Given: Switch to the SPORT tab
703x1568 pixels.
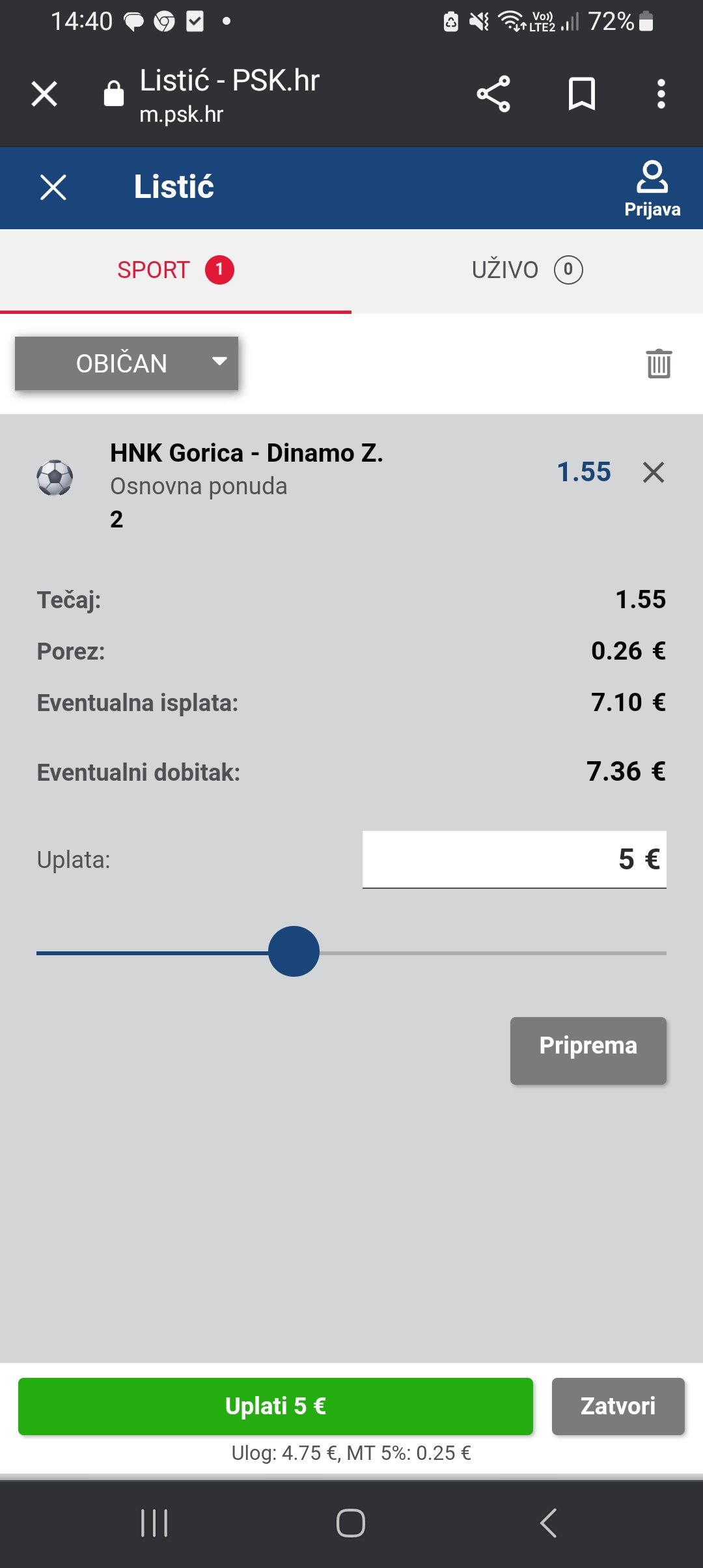Looking at the screenshot, I should click(x=176, y=270).
